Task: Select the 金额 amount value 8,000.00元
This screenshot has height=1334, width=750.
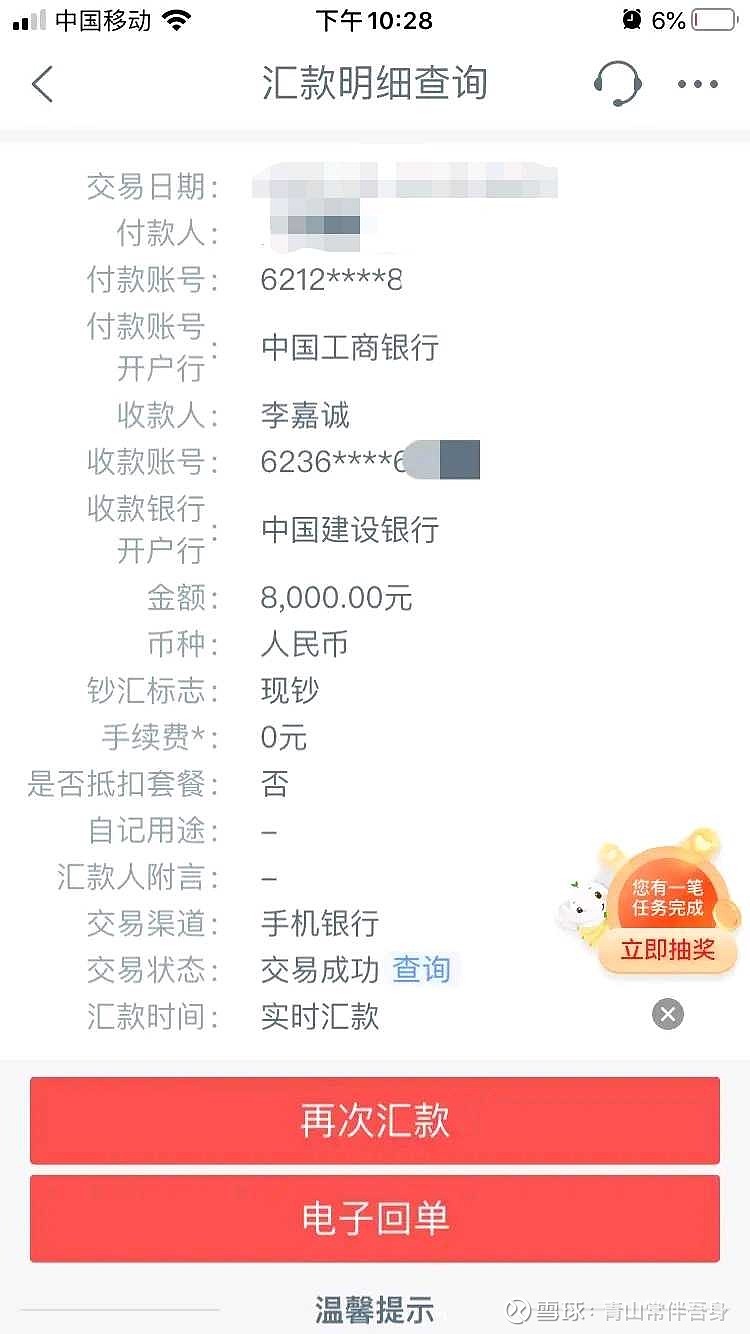Action: (335, 597)
